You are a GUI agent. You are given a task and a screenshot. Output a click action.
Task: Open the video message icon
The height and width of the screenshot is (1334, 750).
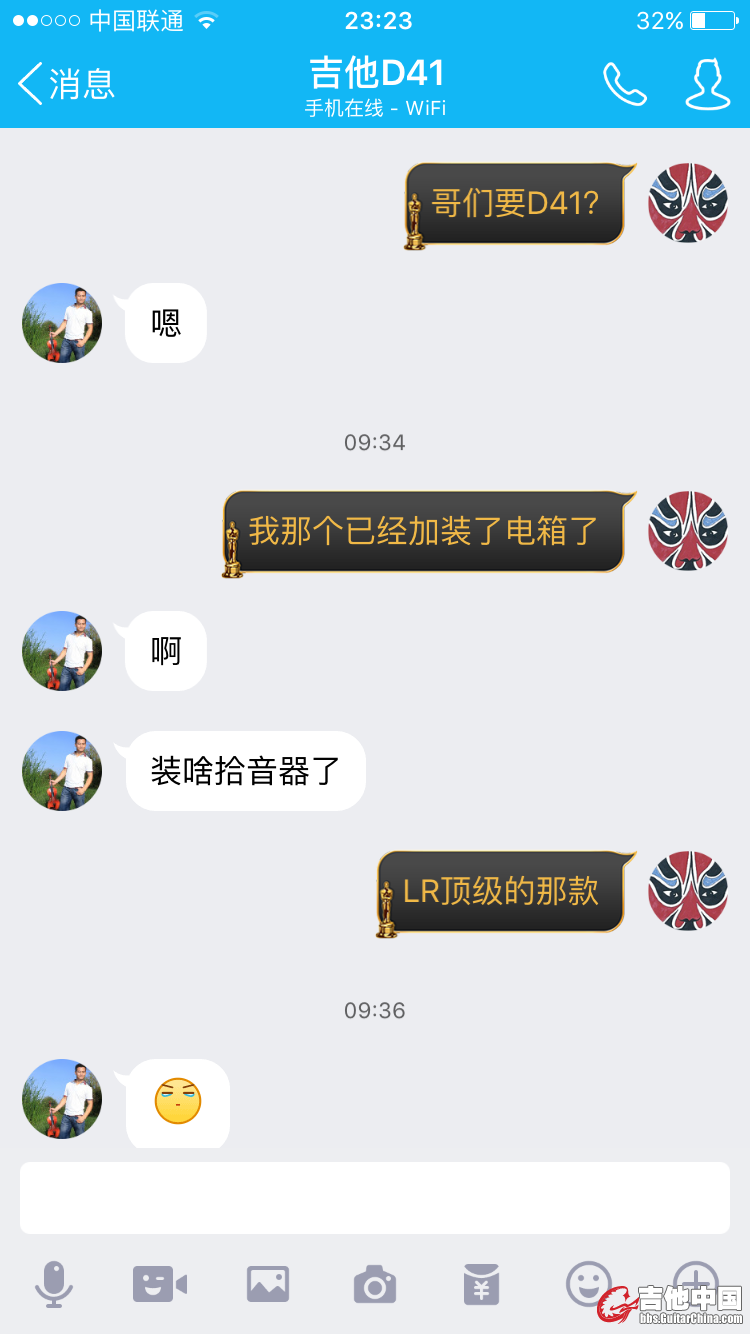(160, 1283)
